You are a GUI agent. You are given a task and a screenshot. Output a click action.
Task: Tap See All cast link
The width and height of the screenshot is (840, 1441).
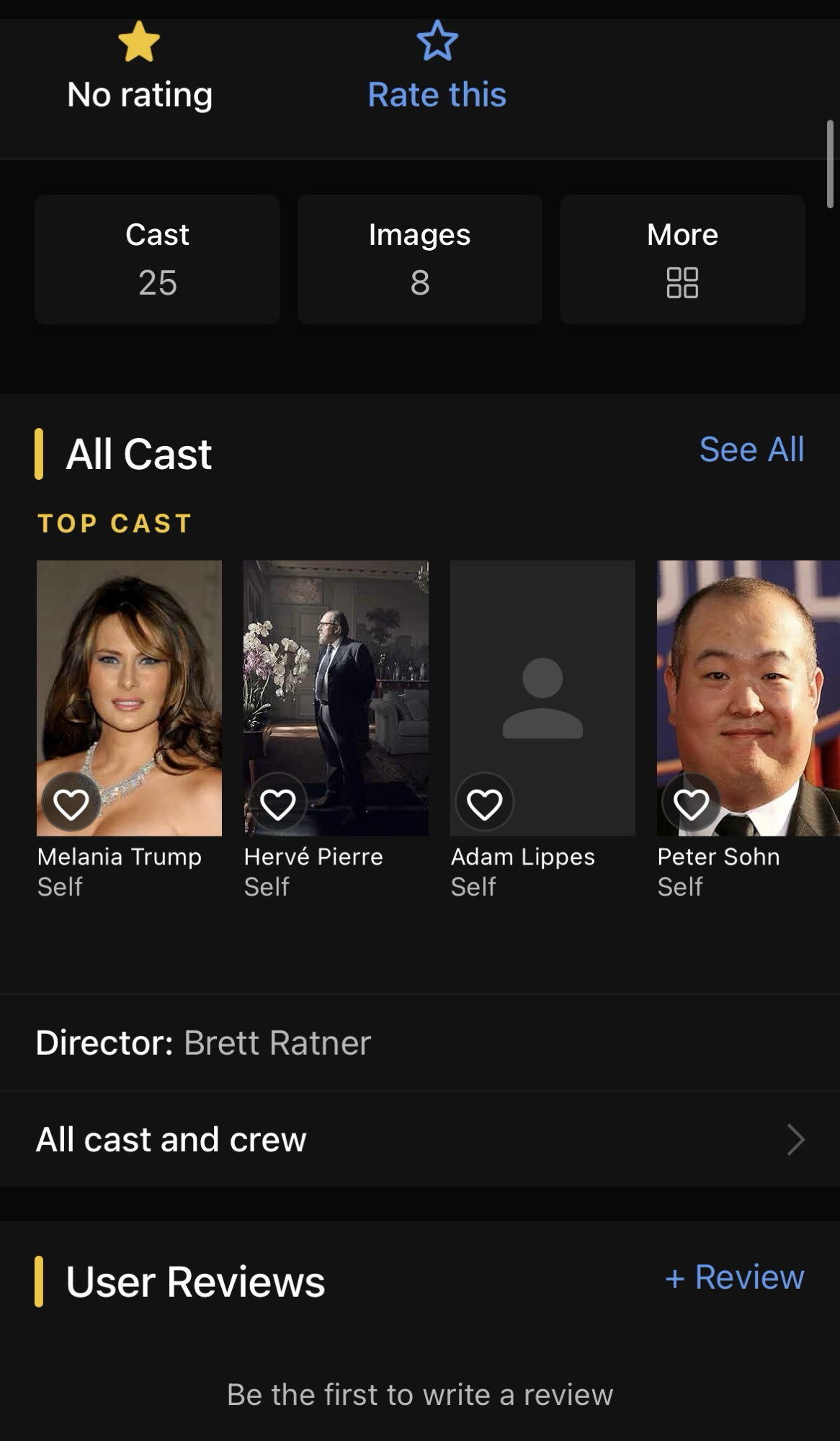pos(751,450)
